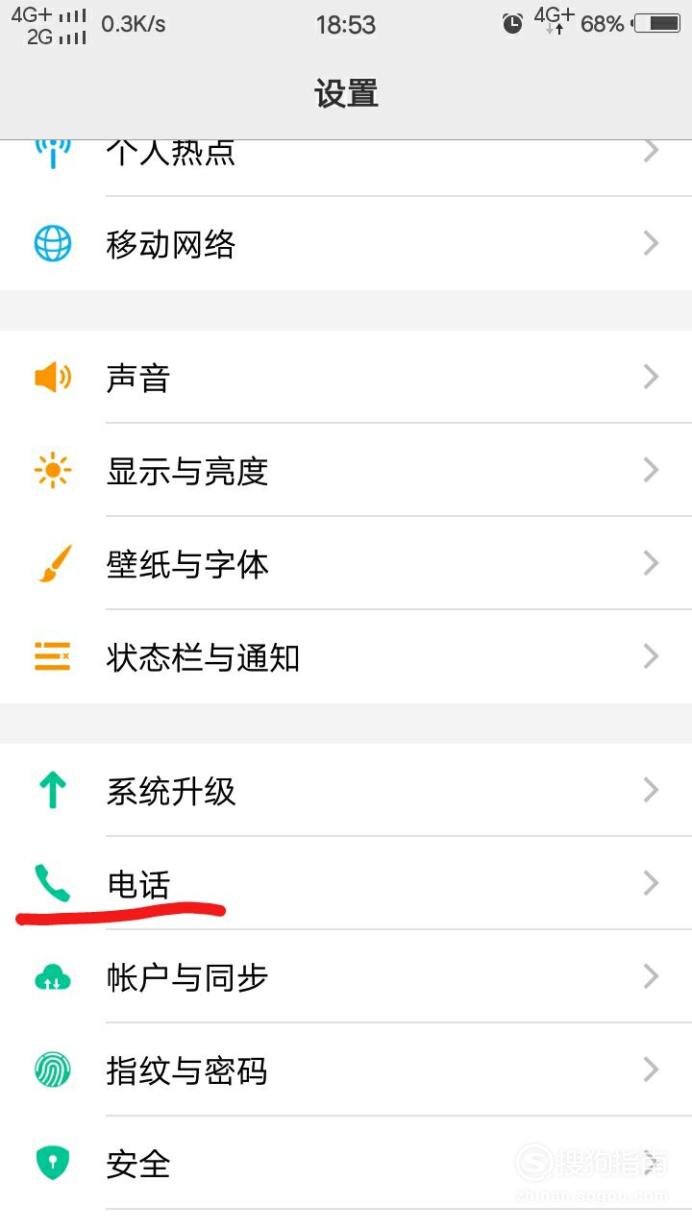
Task: Tap 系统升级 row
Action: pos(346,790)
